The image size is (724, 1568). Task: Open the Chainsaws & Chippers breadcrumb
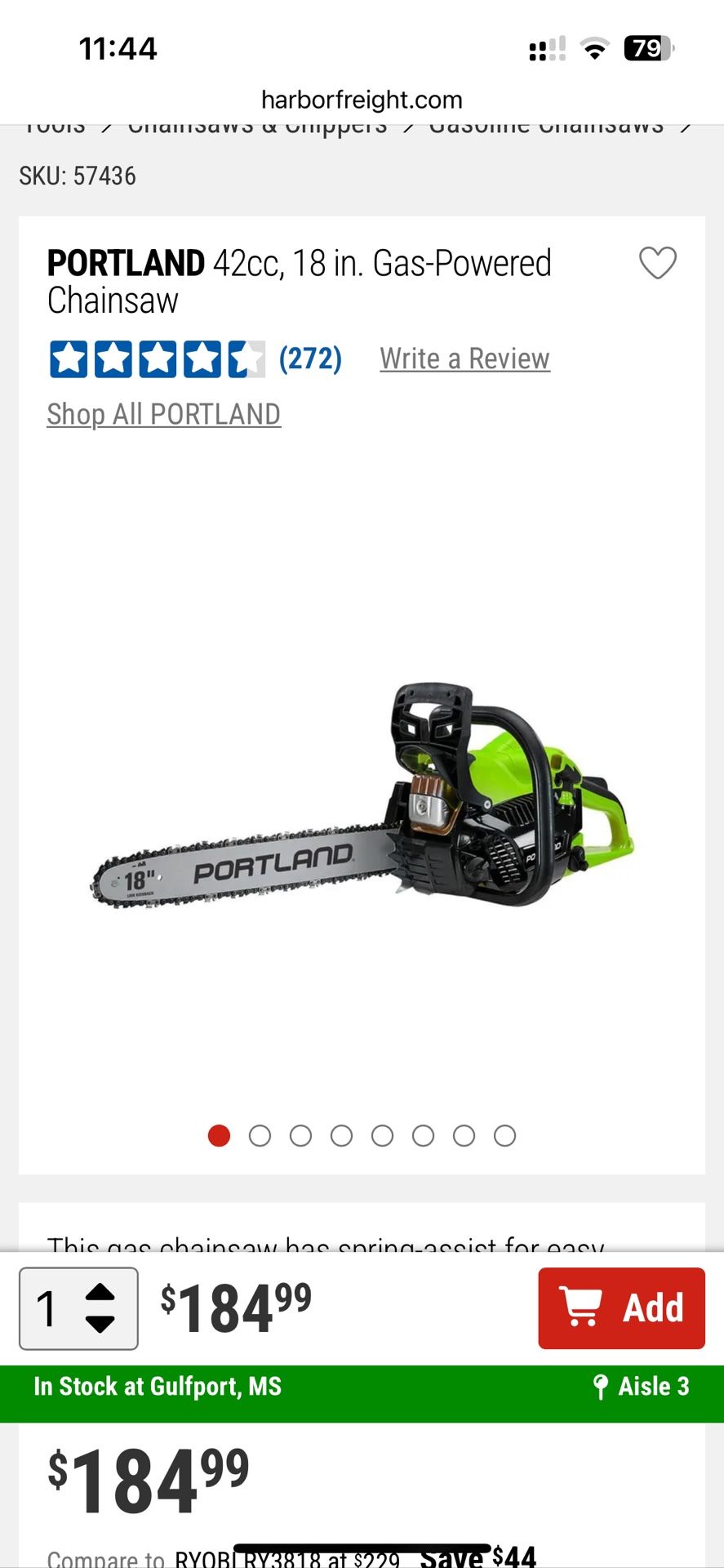tap(257, 124)
